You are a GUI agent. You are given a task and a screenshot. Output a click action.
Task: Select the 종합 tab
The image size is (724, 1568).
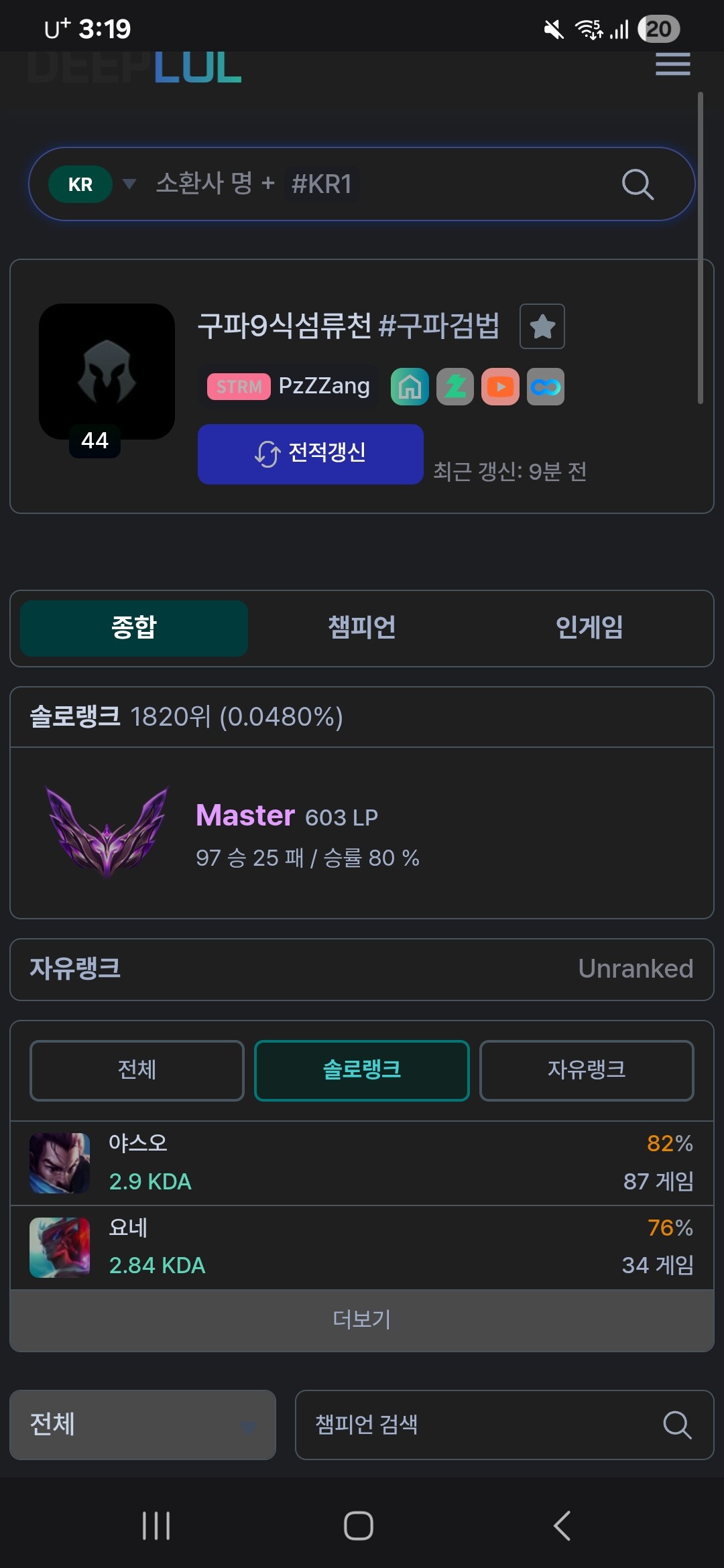134,628
